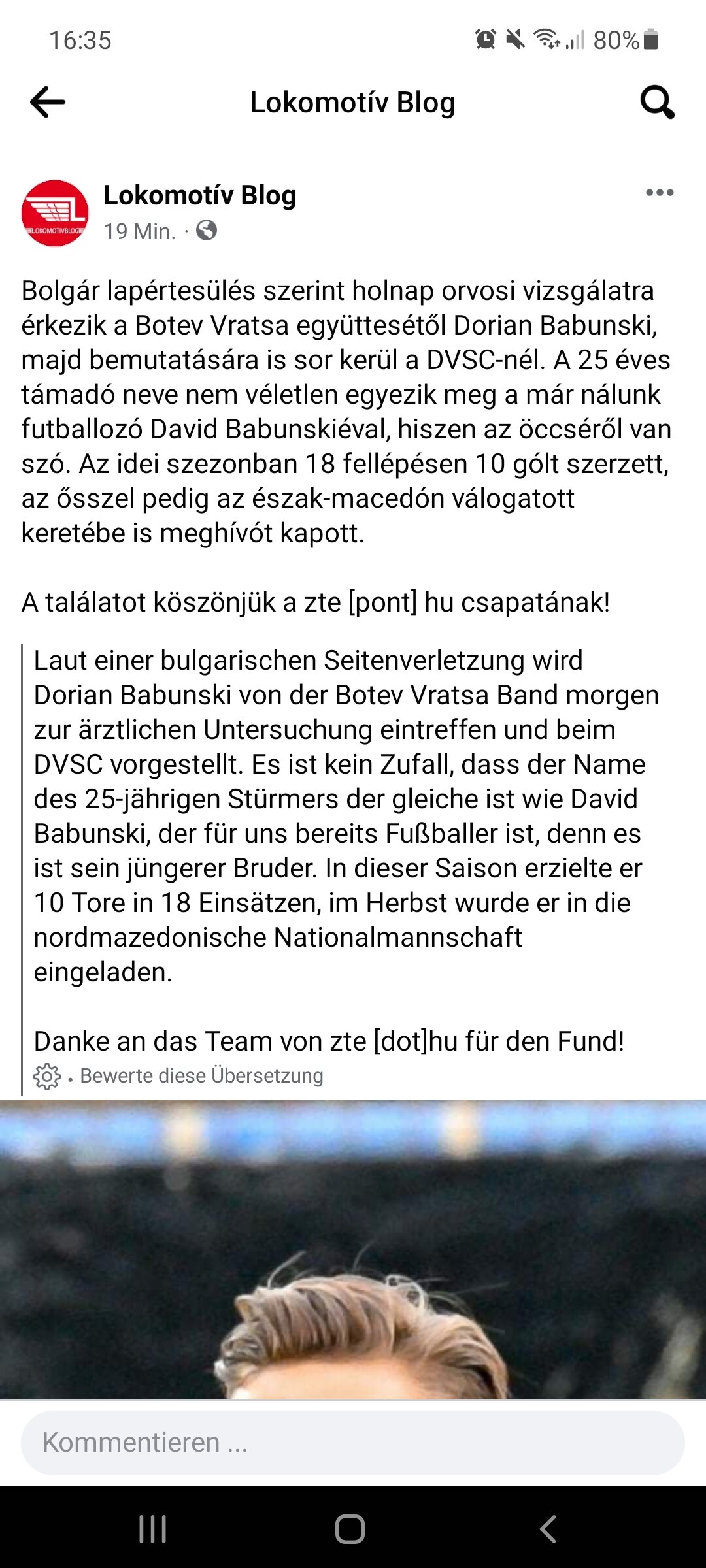Tap Bewerte diese Übersetzung
The height and width of the screenshot is (1568, 706).
201,1075
